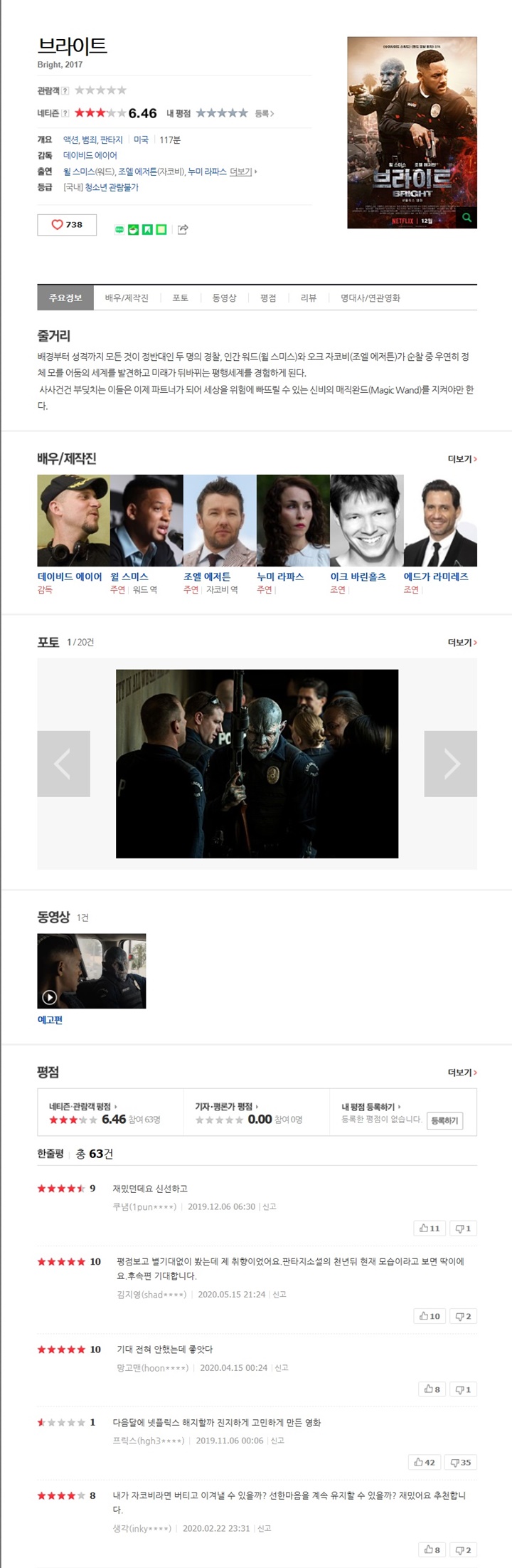Open the 동영상 tab
This screenshot has height=1568, width=512.
[224, 298]
